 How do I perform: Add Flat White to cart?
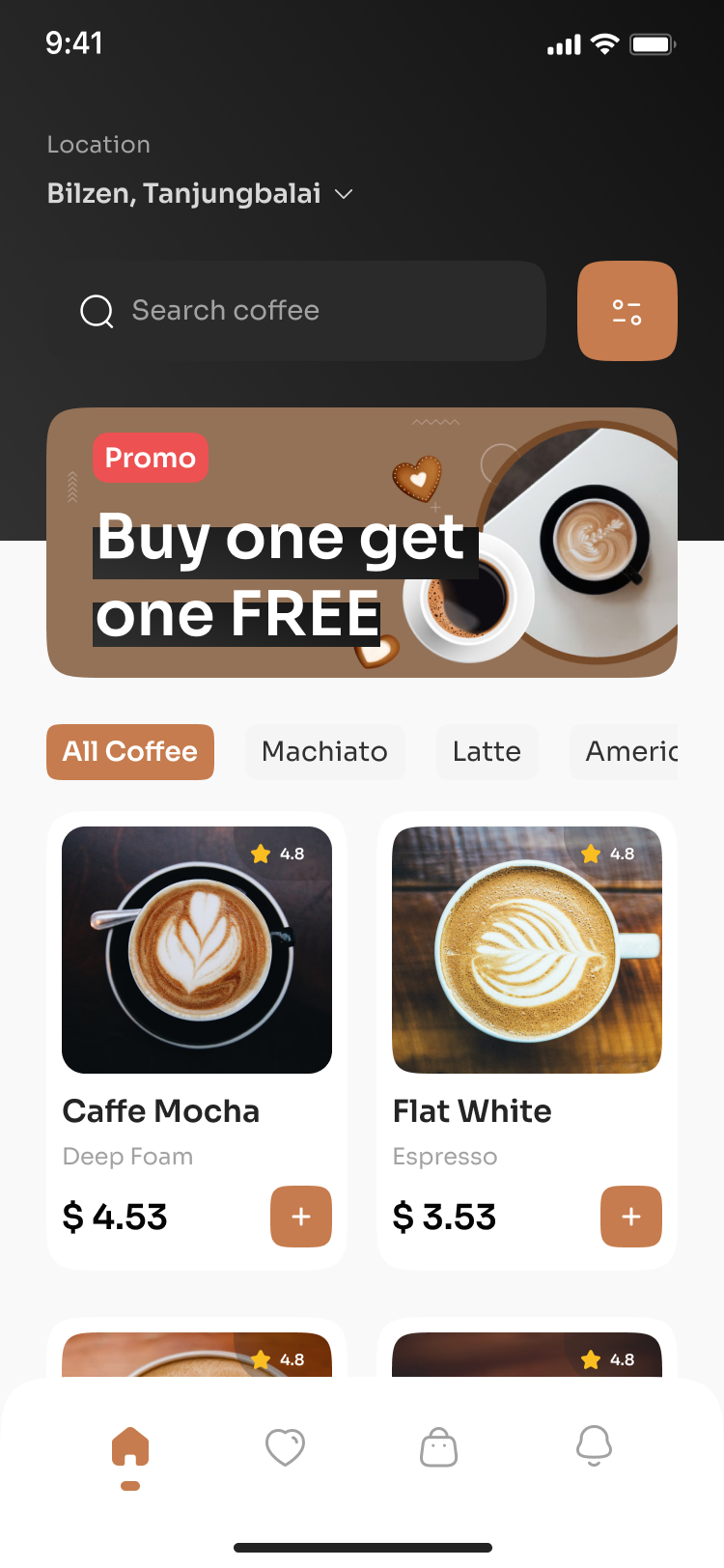tap(630, 1217)
